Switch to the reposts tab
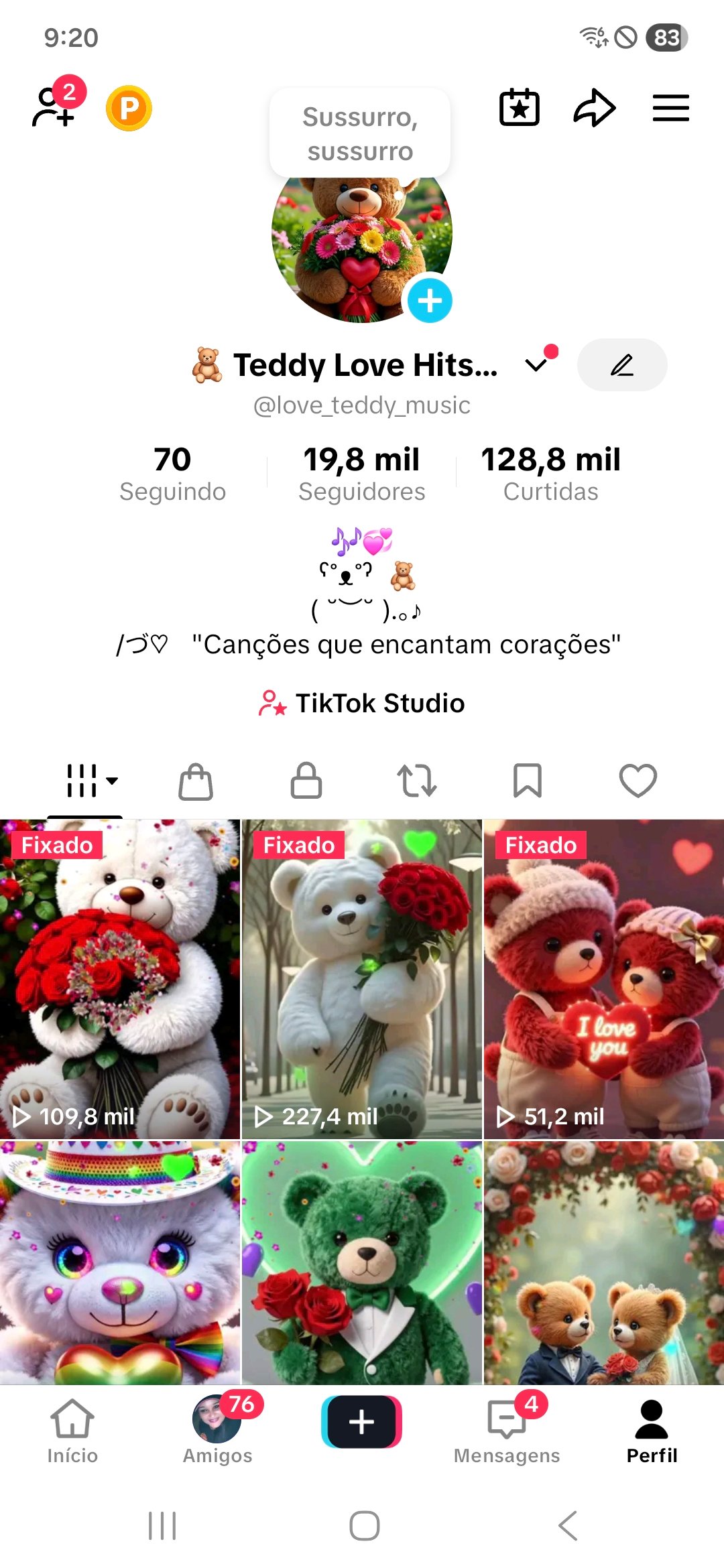724x1568 pixels. point(417,781)
